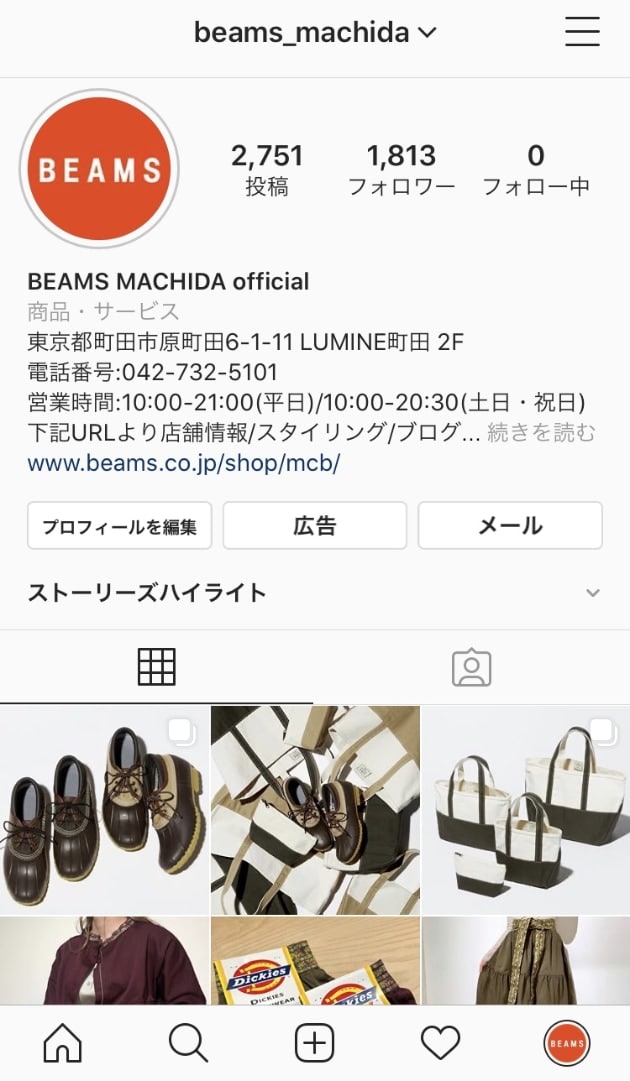Switch to the grid posts tab
Viewport: 630px width, 1081px height.
pos(157,667)
